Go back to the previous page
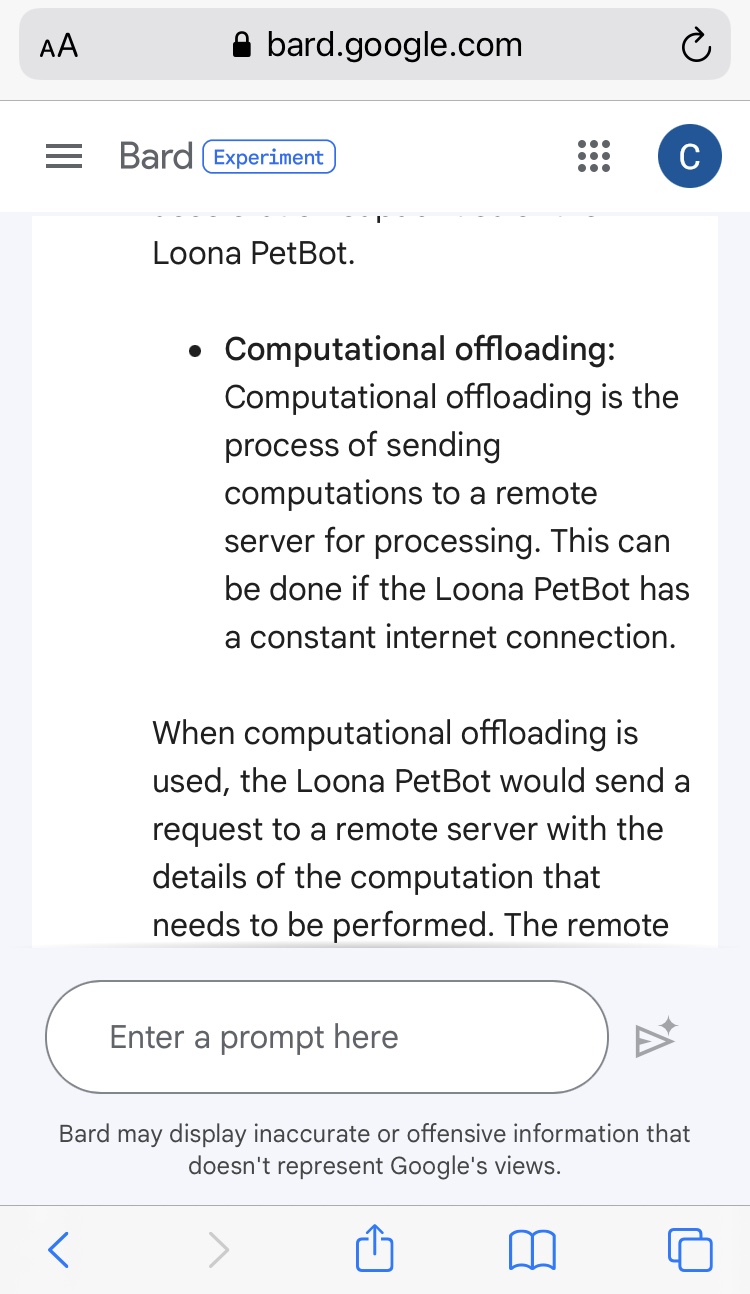This screenshot has width=750, height=1294. [x=59, y=1249]
